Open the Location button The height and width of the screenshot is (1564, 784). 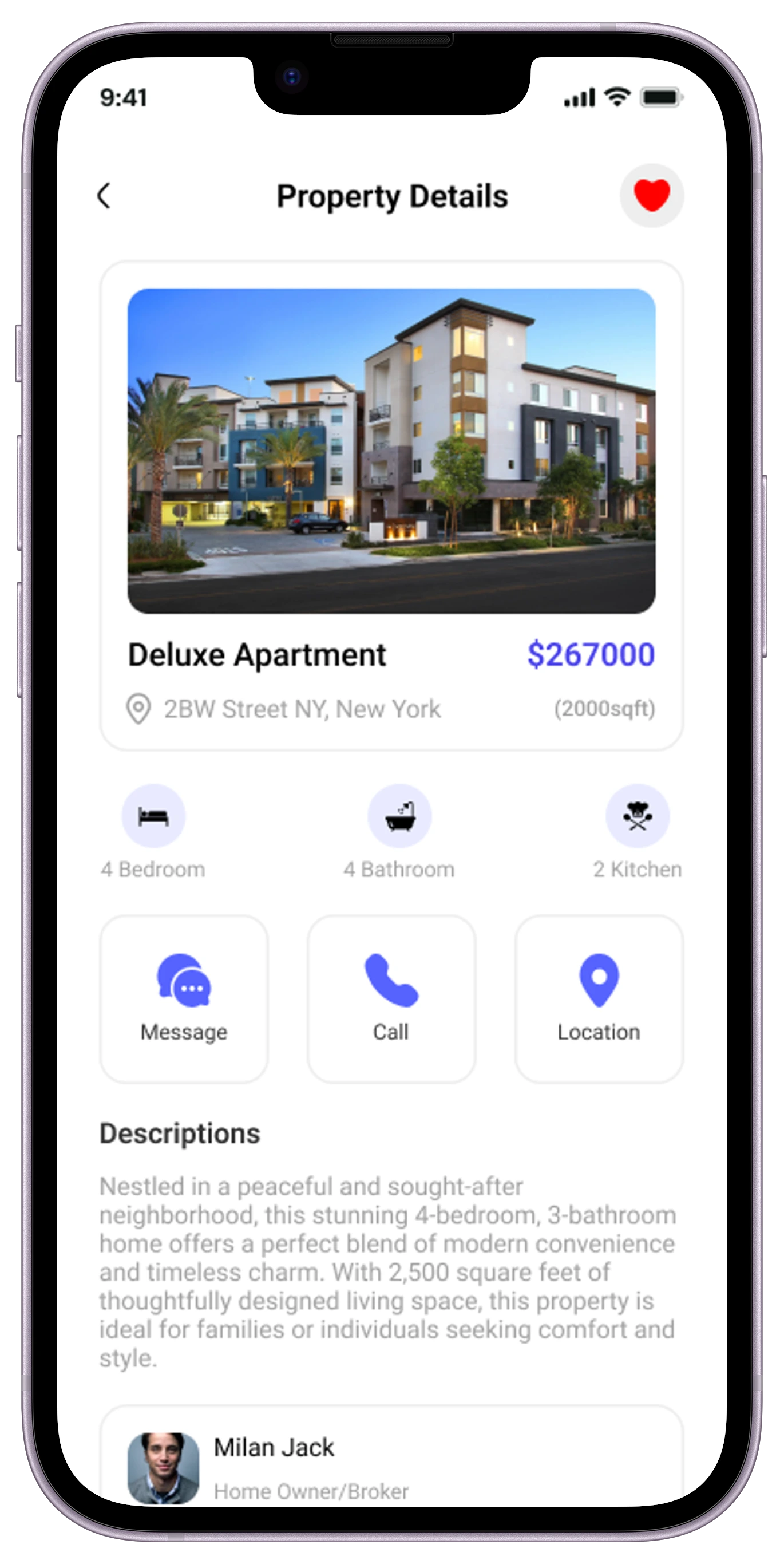click(x=599, y=999)
